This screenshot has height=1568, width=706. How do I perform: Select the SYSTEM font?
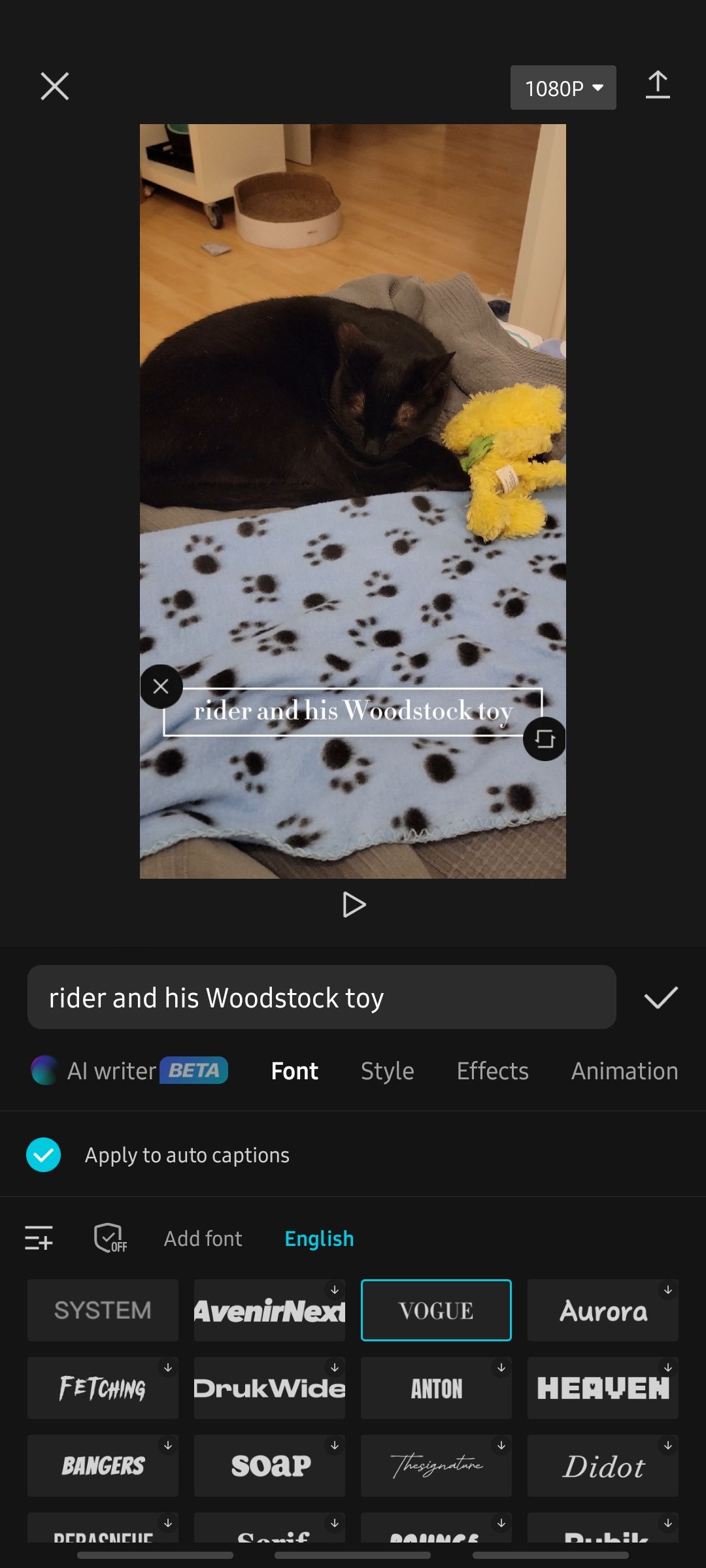coord(103,1311)
